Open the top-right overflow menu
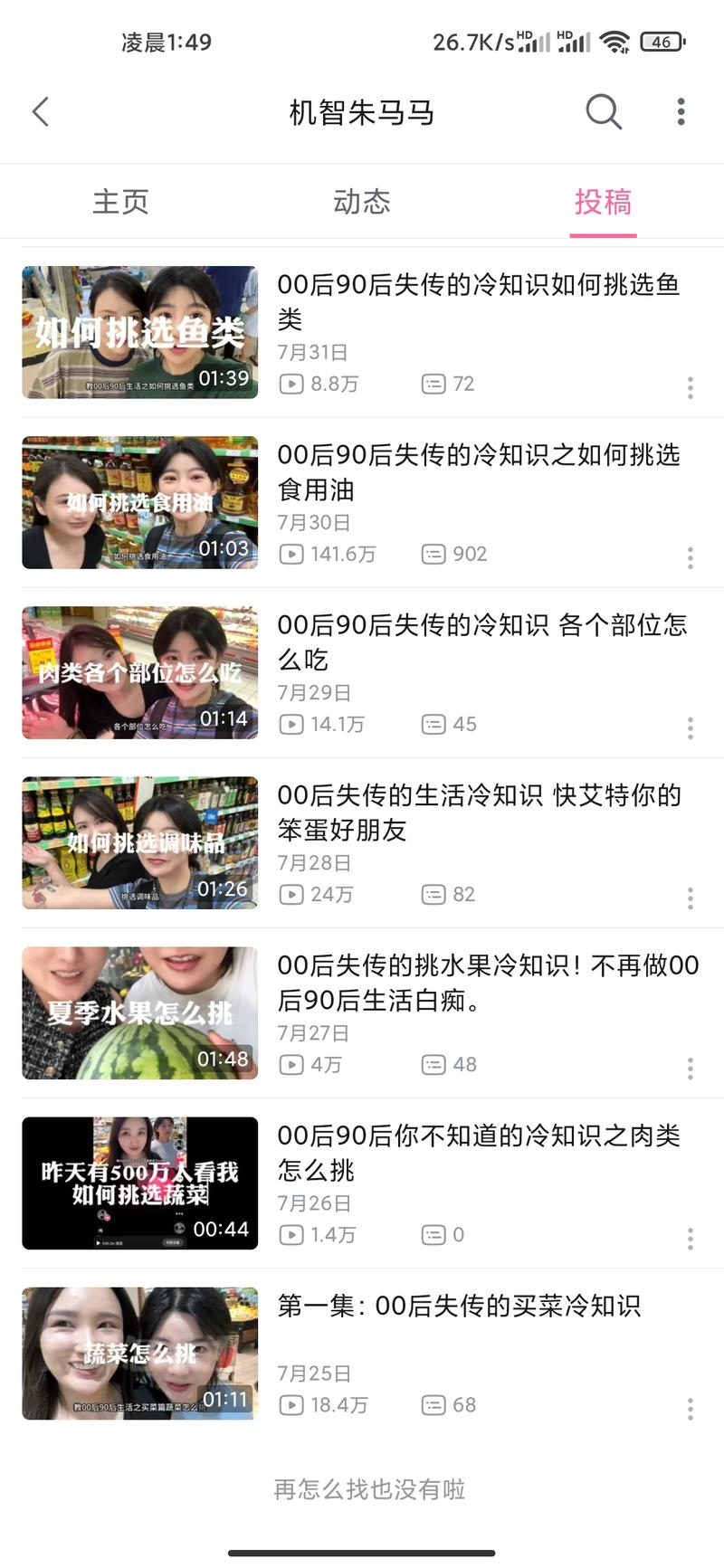Screen dimensions: 724x1568 tap(681, 112)
